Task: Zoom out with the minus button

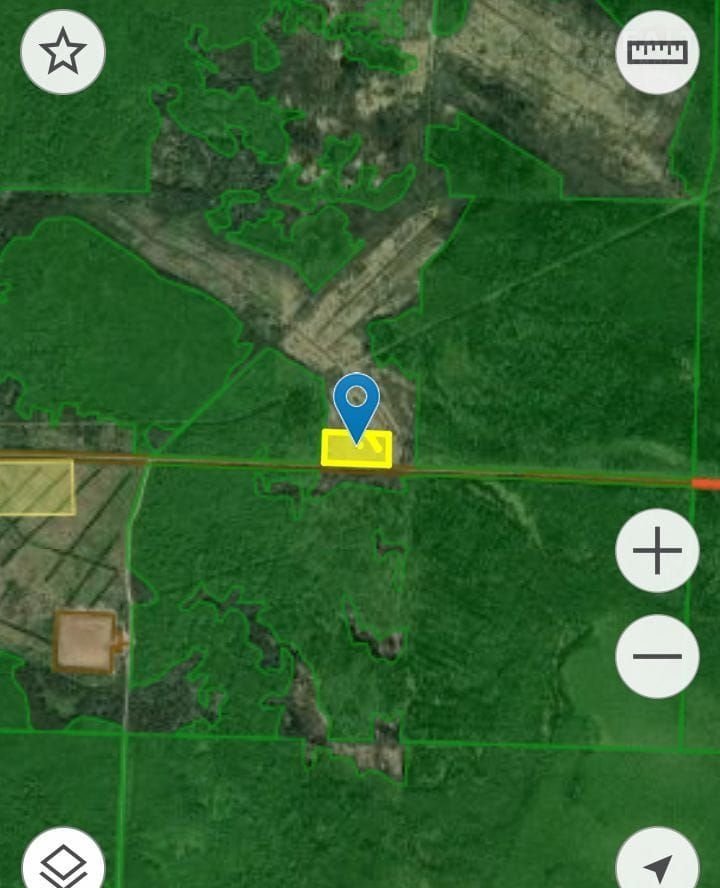Action: click(657, 656)
